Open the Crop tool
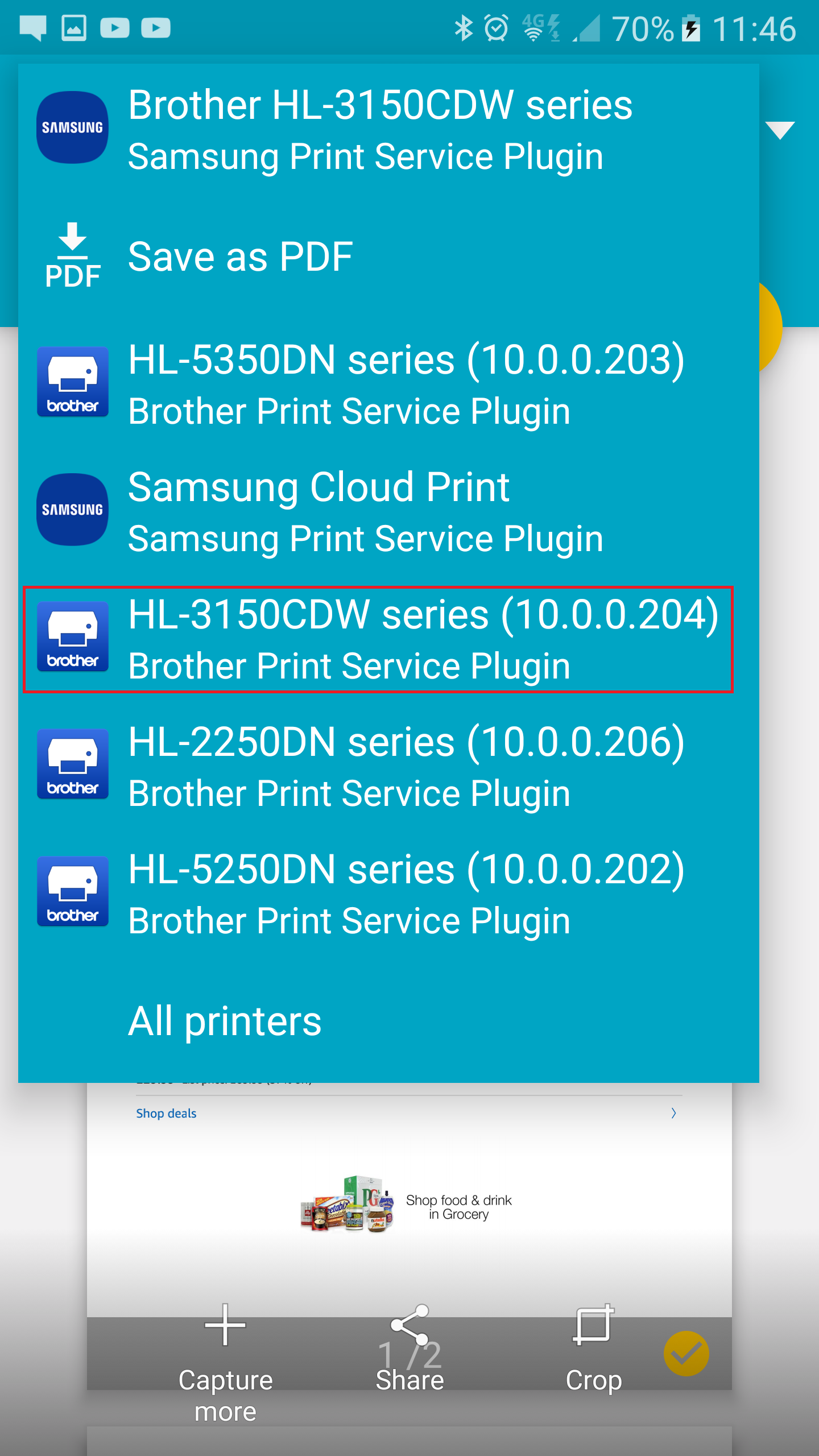819x1456 pixels. pos(593,1348)
